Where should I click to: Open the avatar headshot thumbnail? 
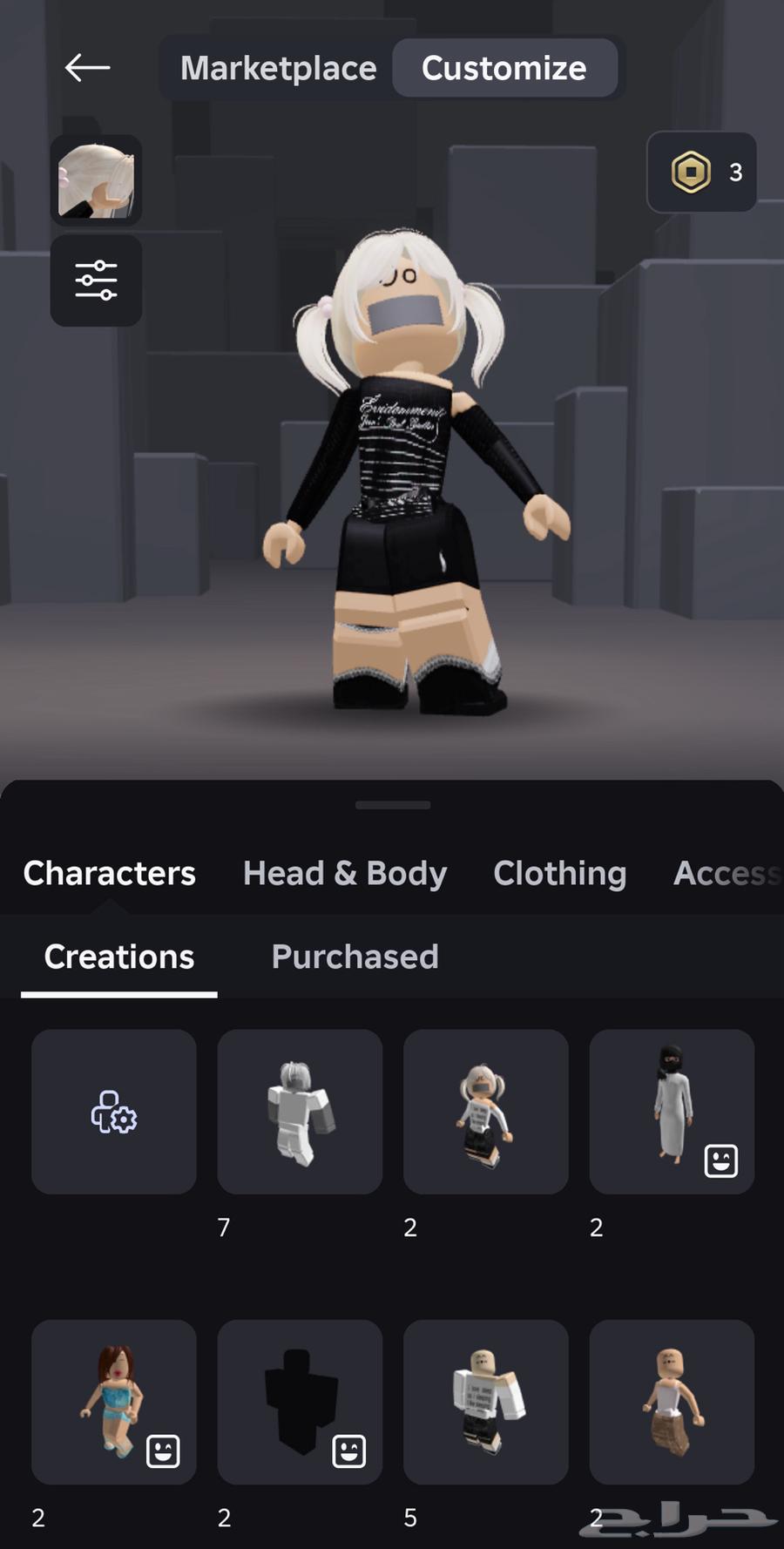click(x=96, y=180)
